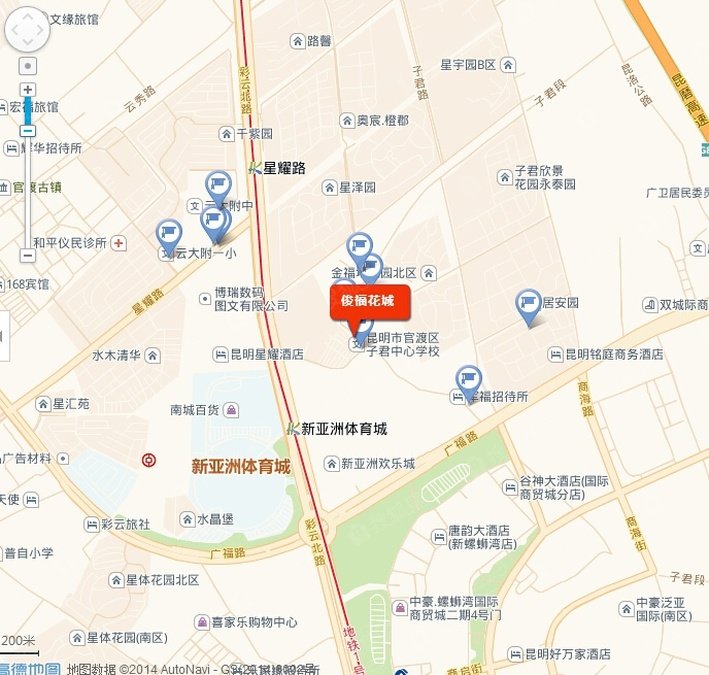Pan the map down with the compass arrow
709x675 pixels.
pos(28,45)
